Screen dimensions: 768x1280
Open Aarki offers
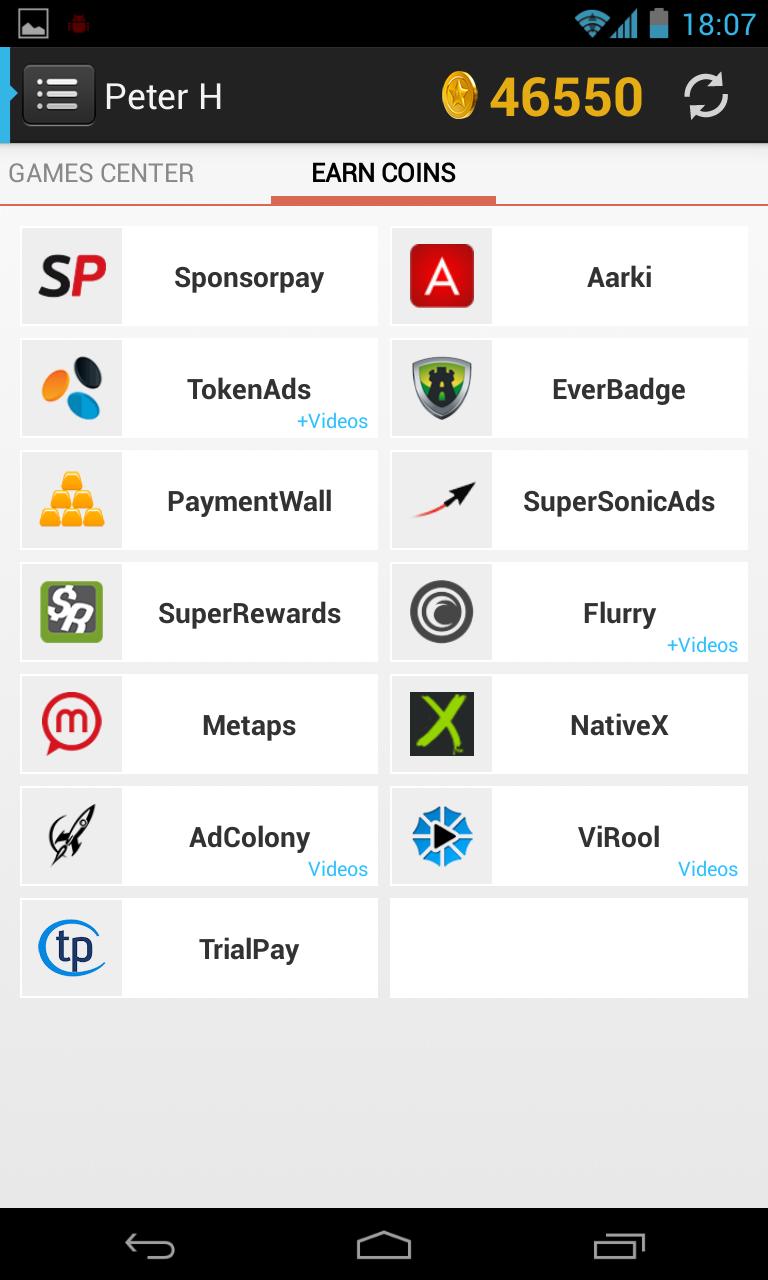click(569, 277)
